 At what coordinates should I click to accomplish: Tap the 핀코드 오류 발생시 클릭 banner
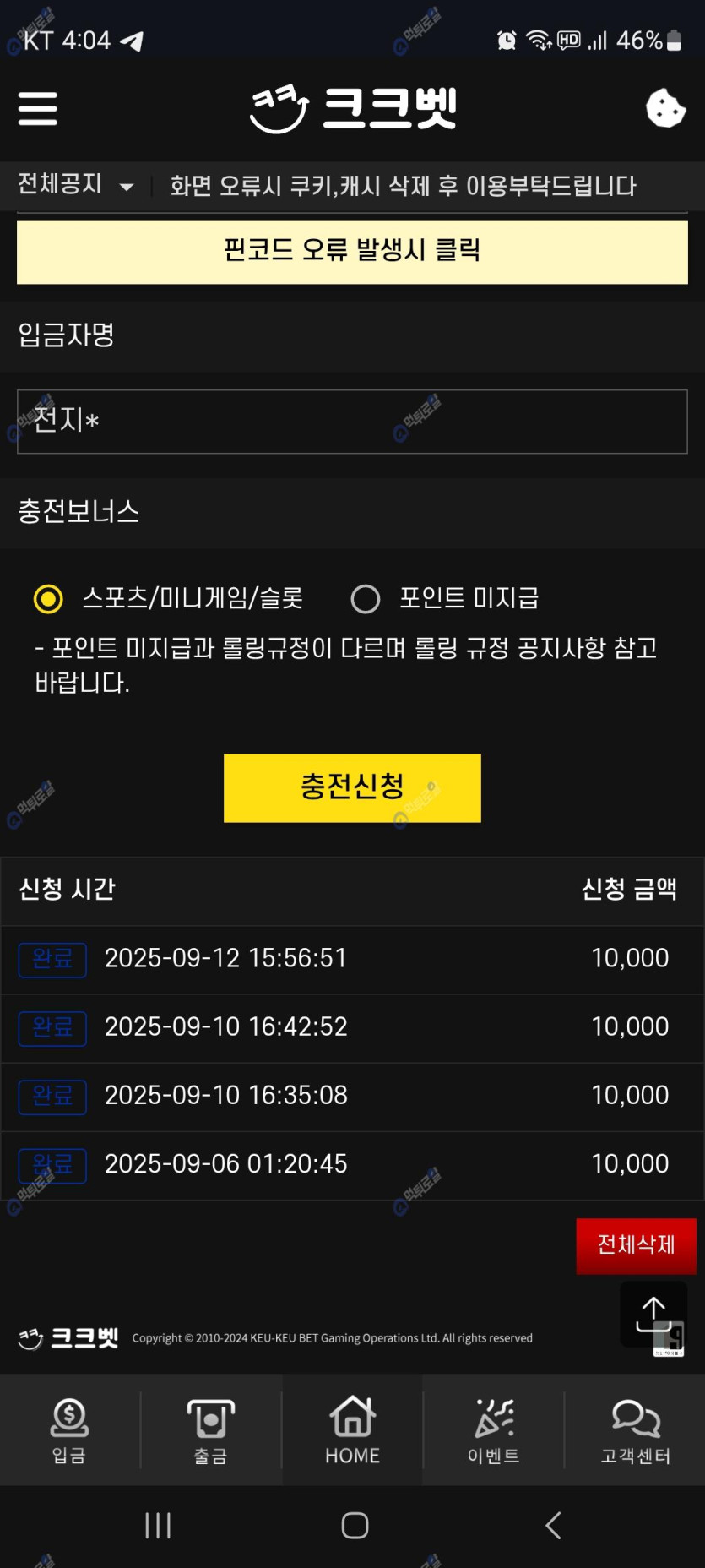pos(352,251)
